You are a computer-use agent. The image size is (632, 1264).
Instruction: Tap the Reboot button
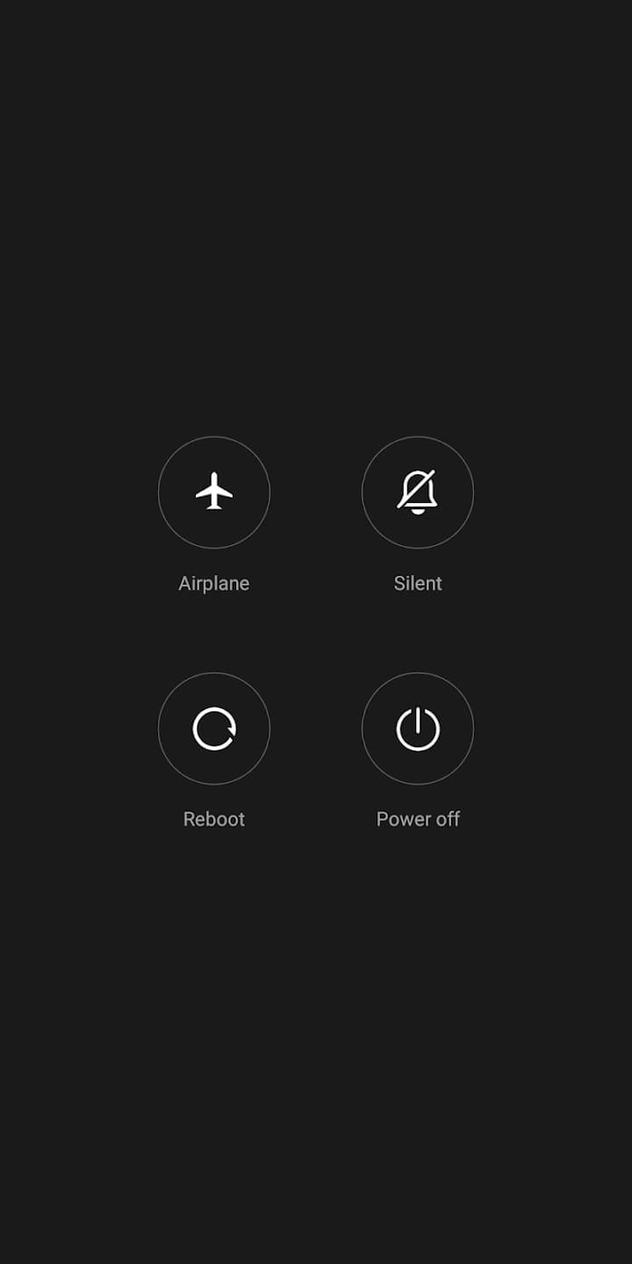tap(214, 728)
